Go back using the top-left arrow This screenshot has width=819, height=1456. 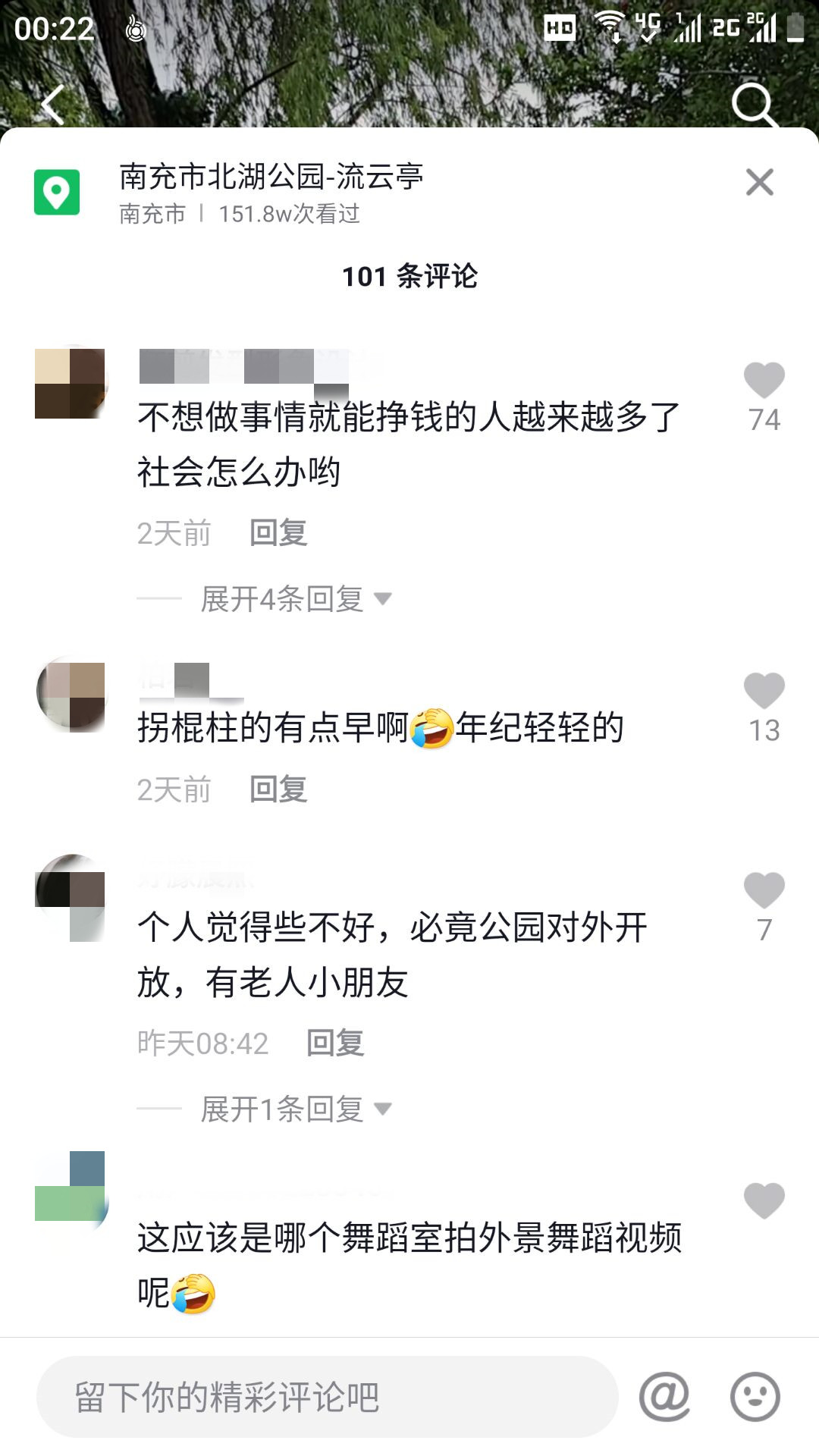[x=53, y=105]
